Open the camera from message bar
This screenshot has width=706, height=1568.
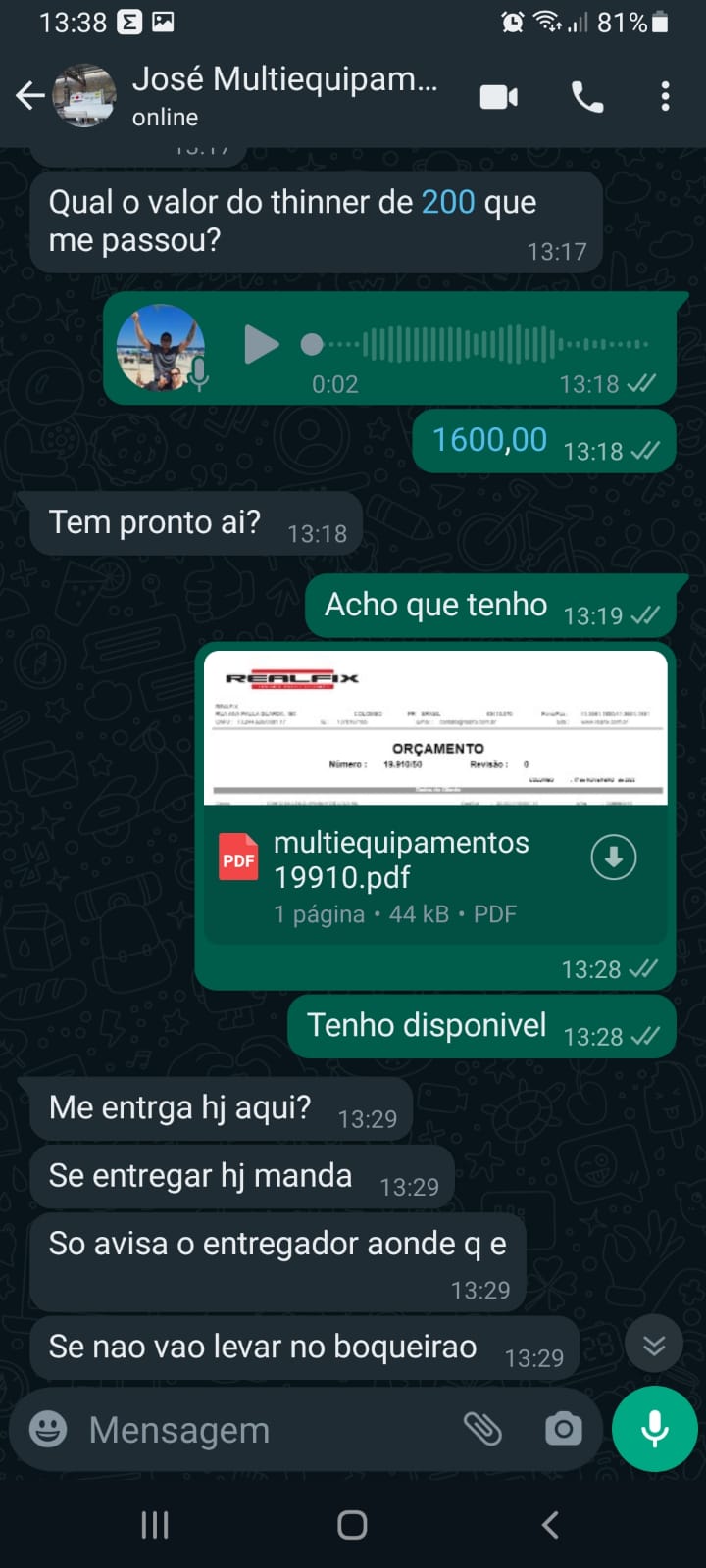[x=563, y=1429]
